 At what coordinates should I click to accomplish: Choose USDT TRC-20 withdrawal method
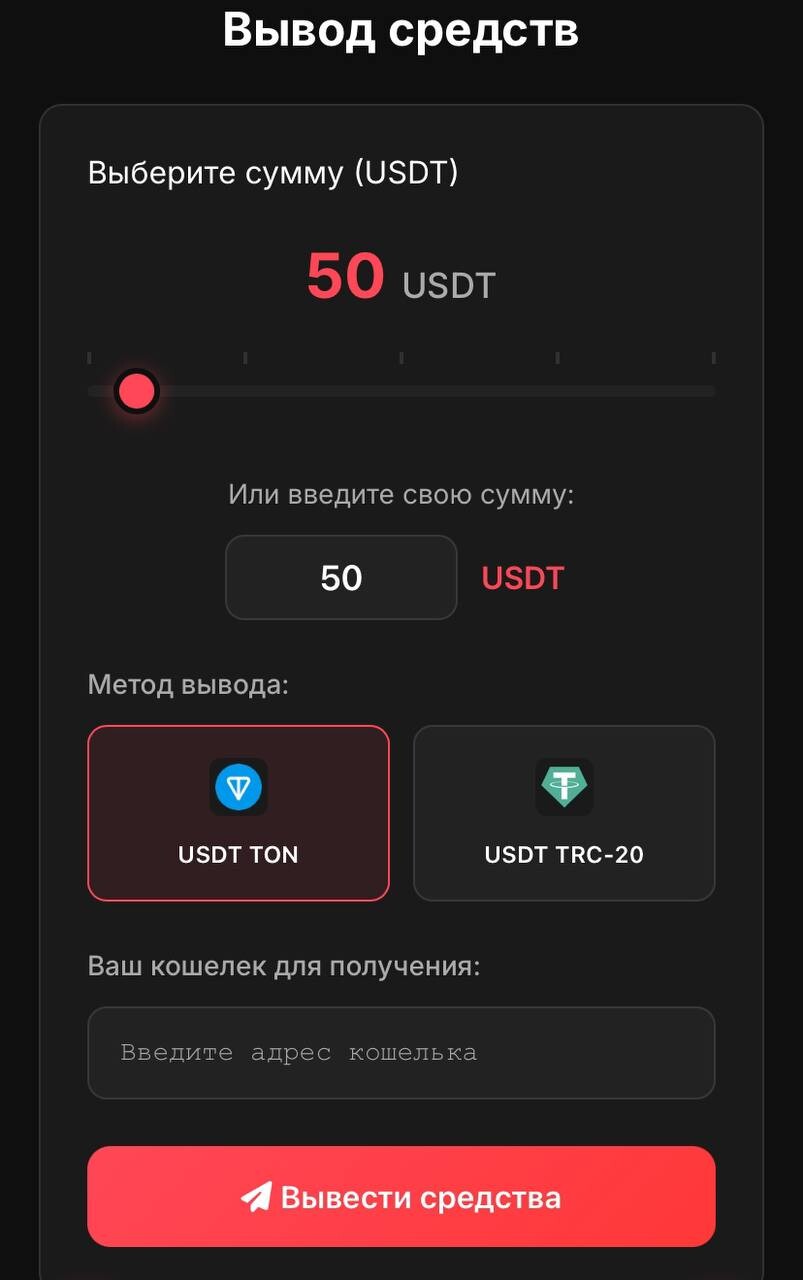coord(564,813)
